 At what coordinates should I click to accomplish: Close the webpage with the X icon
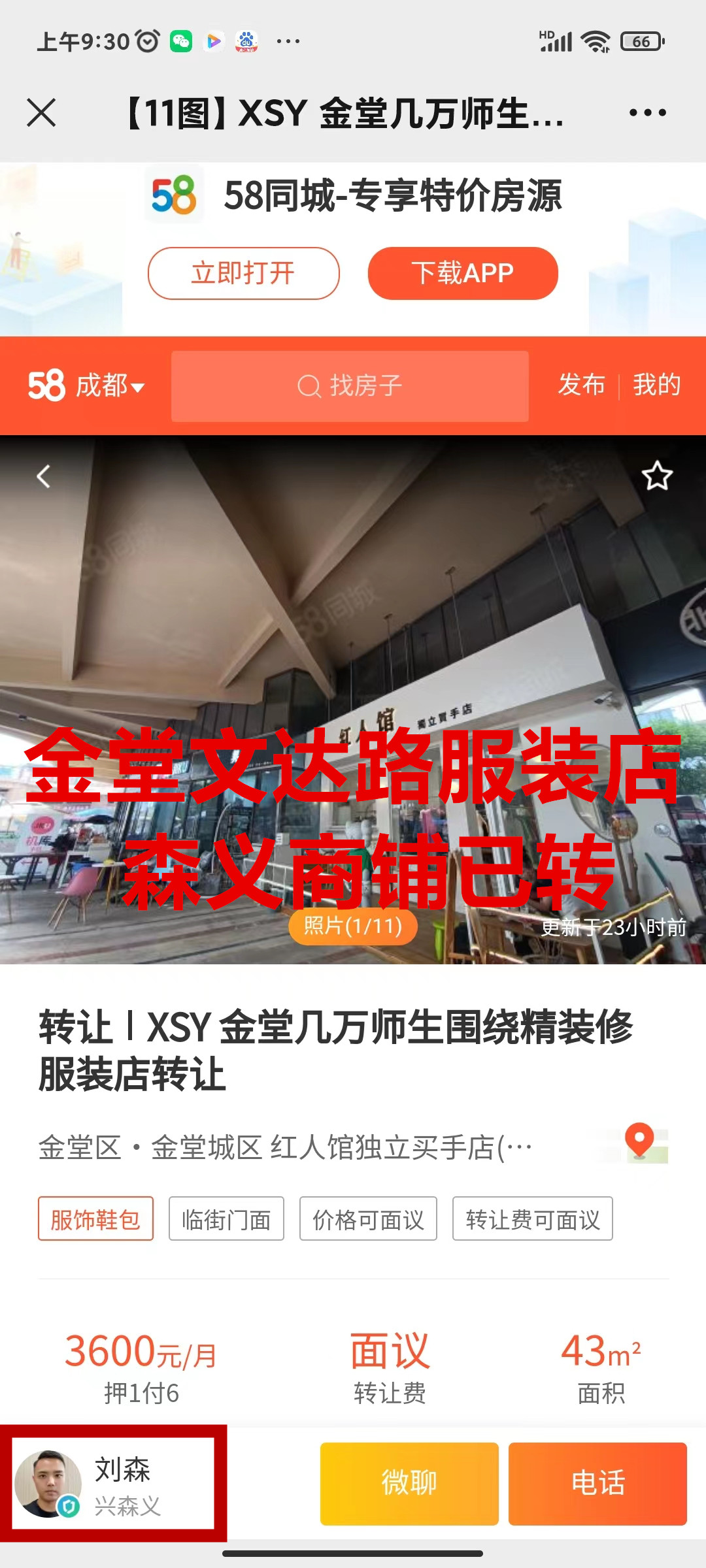41,112
